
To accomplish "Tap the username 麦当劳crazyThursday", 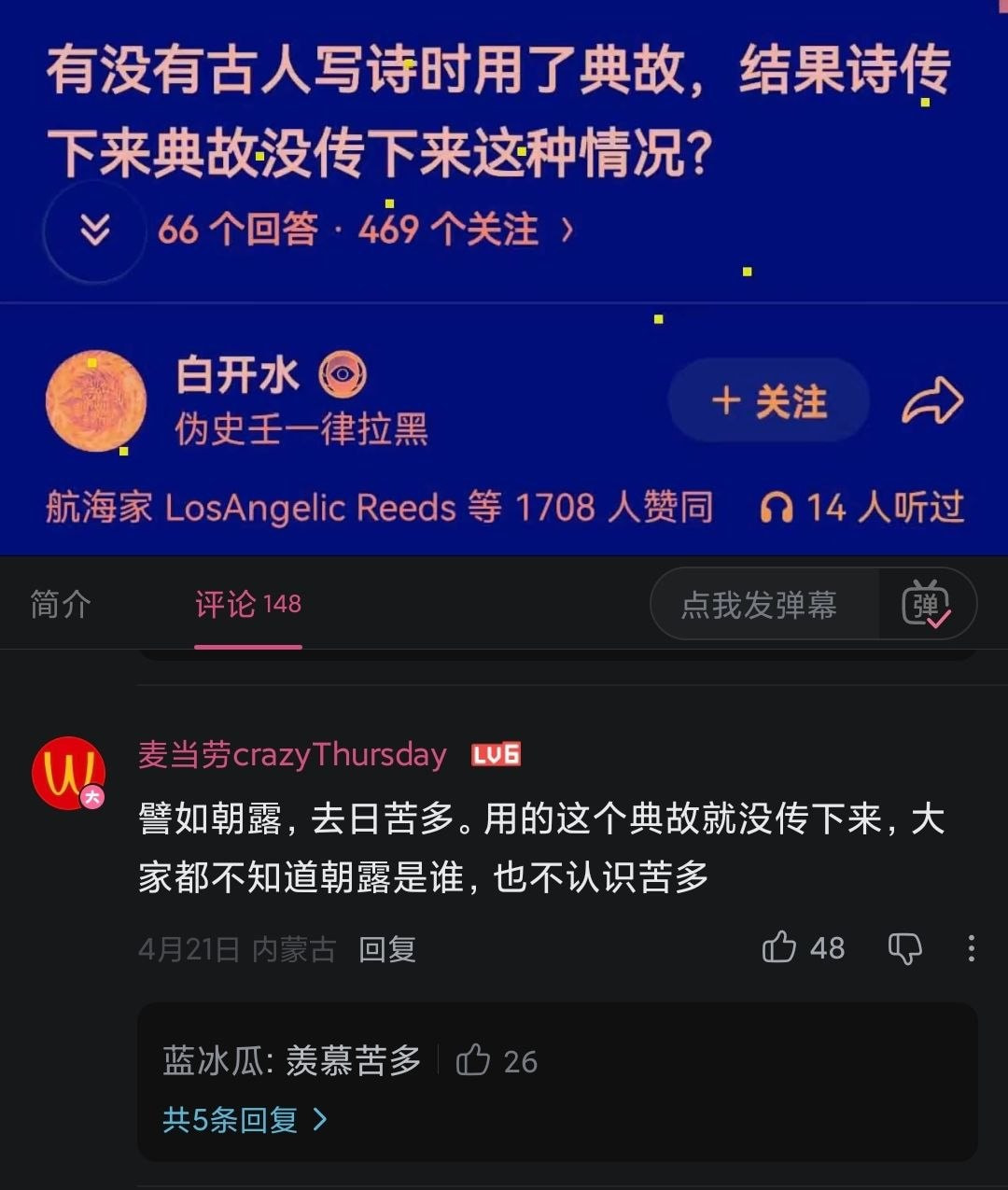I will (x=292, y=754).
